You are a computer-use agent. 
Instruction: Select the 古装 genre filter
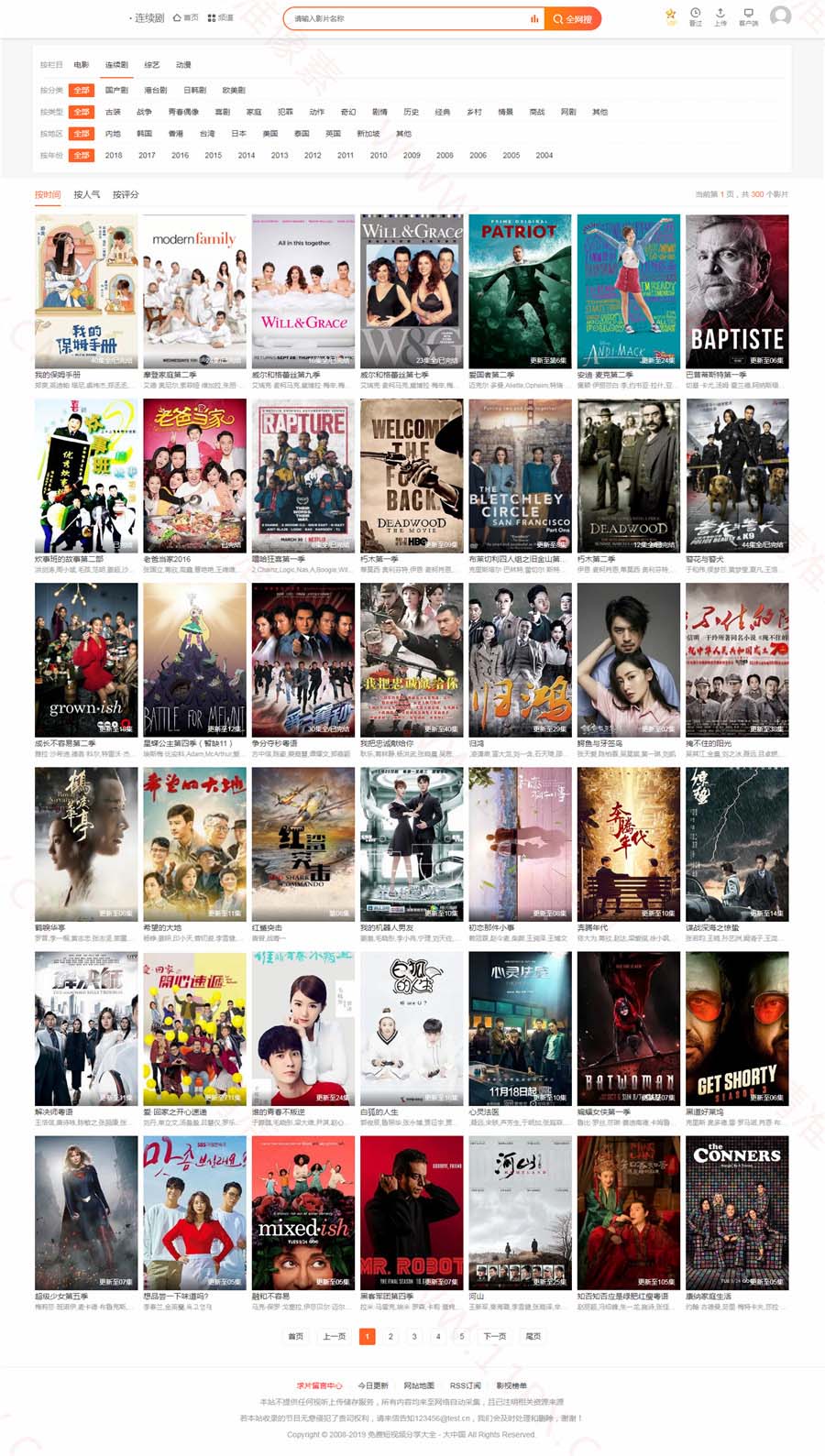(113, 112)
